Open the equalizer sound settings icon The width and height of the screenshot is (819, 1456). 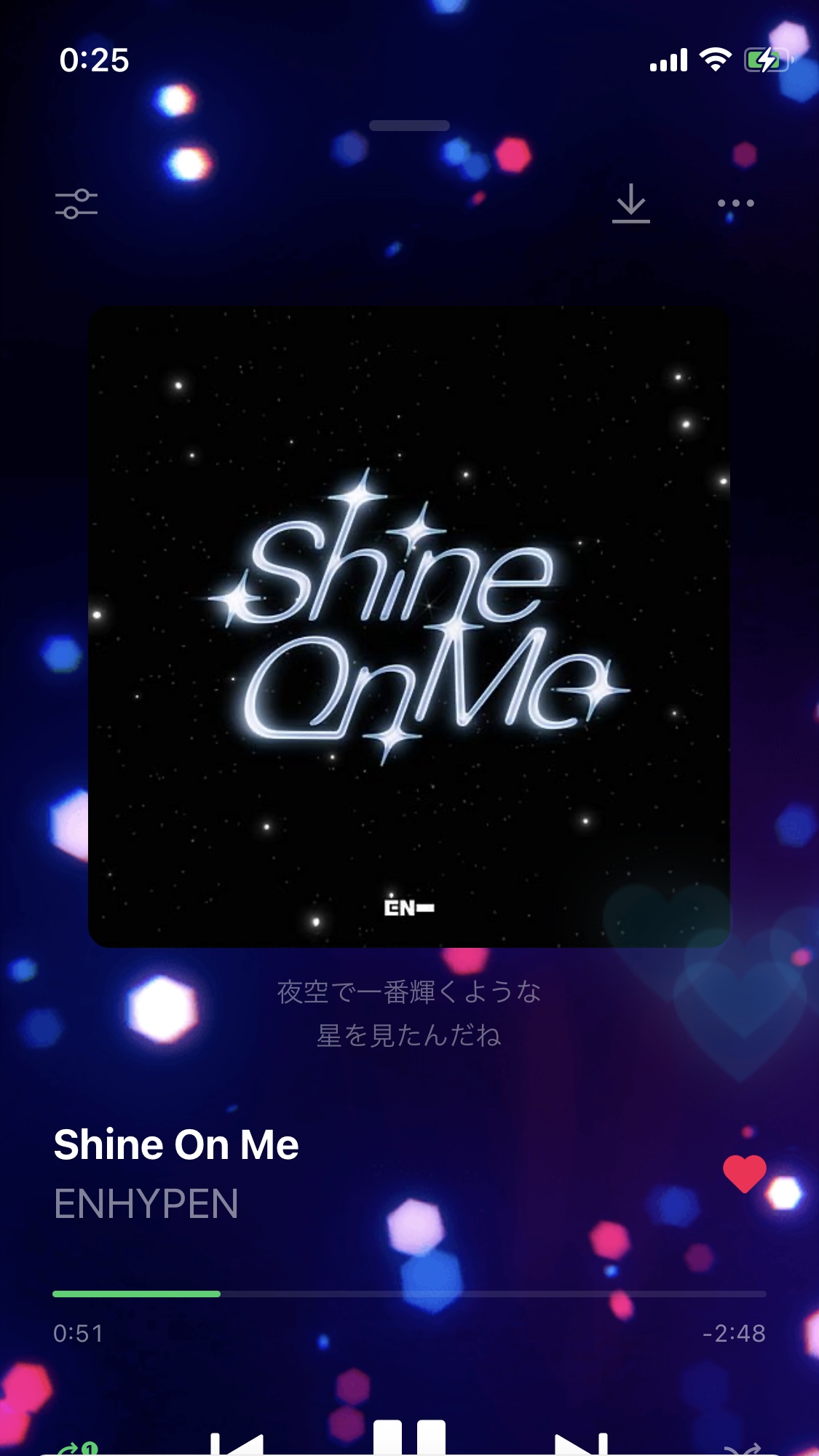[x=76, y=204]
